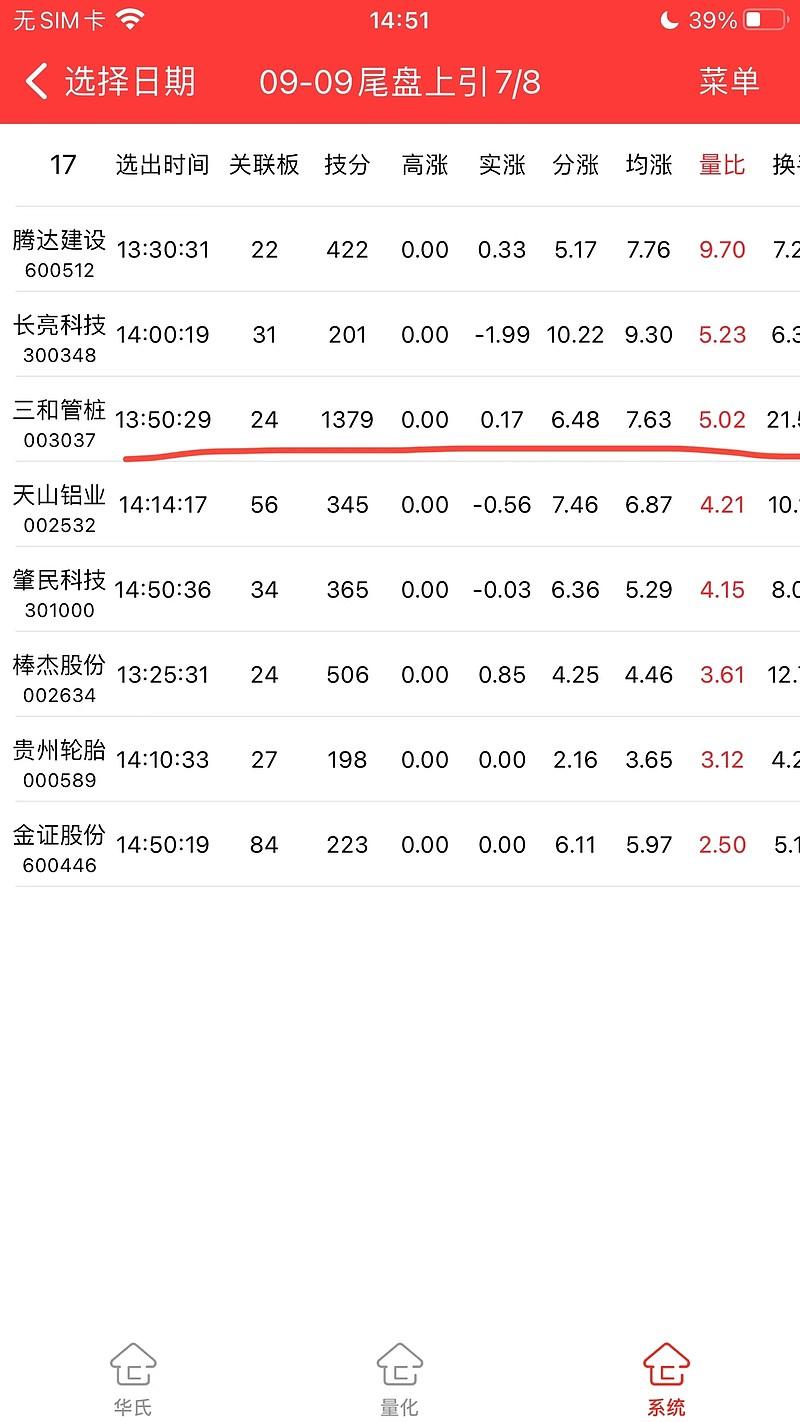Open the 肇民科技 row
Viewport: 800px width, 1422px height.
pyautogui.click(x=400, y=590)
